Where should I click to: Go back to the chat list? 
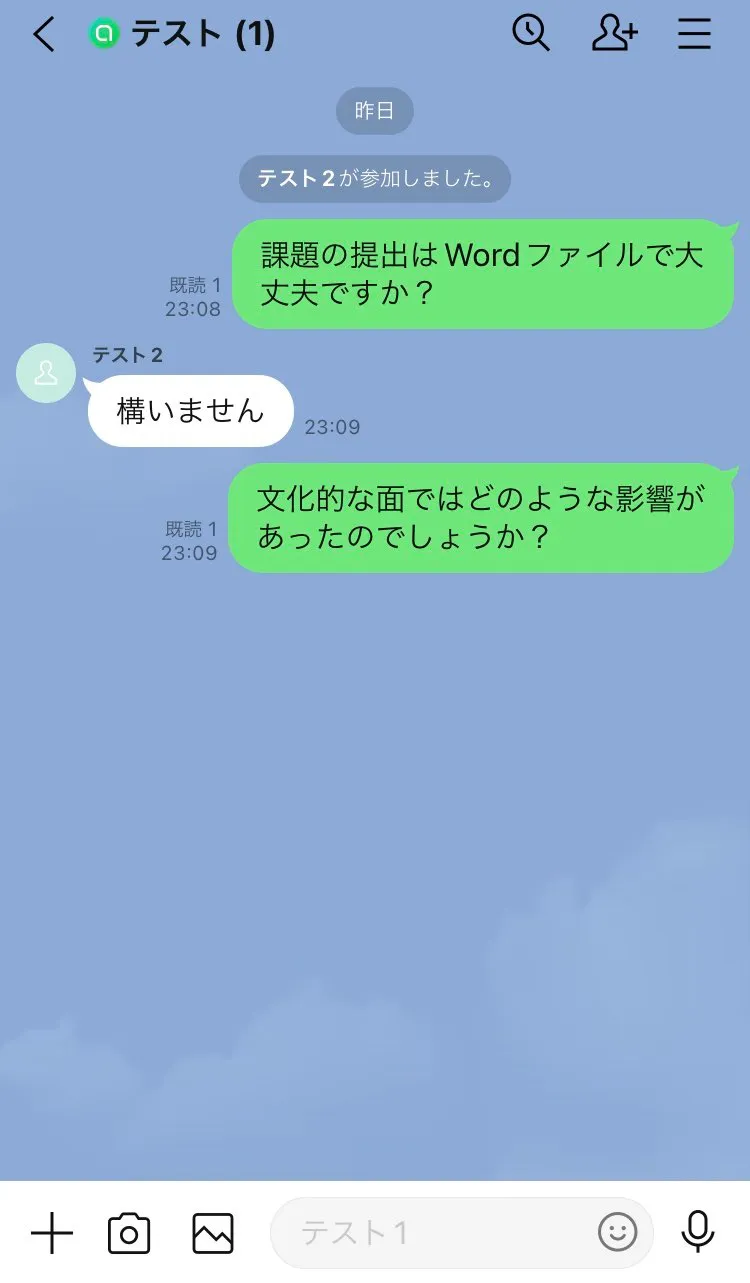(x=43, y=35)
